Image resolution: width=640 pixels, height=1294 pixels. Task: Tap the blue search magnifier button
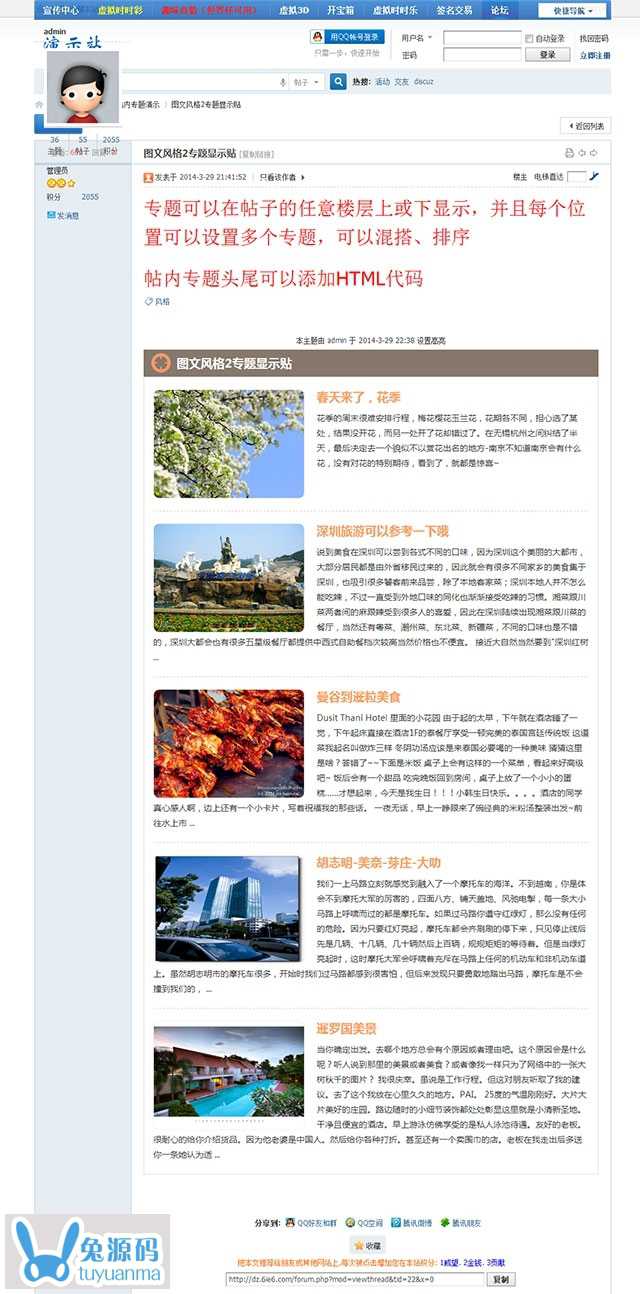coord(338,82)
